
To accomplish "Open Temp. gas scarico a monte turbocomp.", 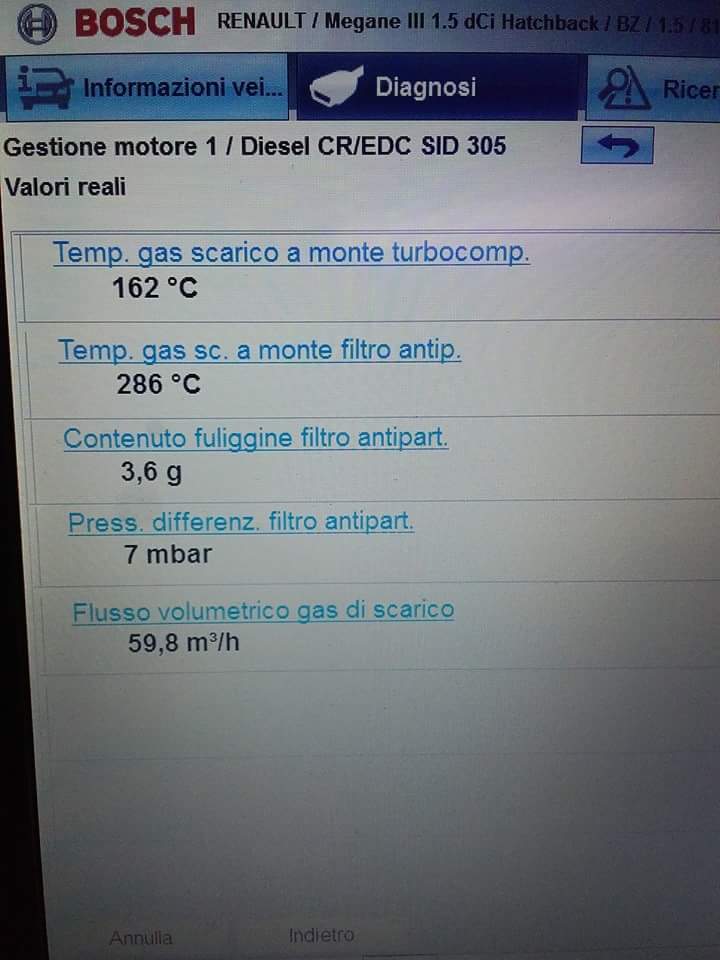I will [x=291, y=253].
